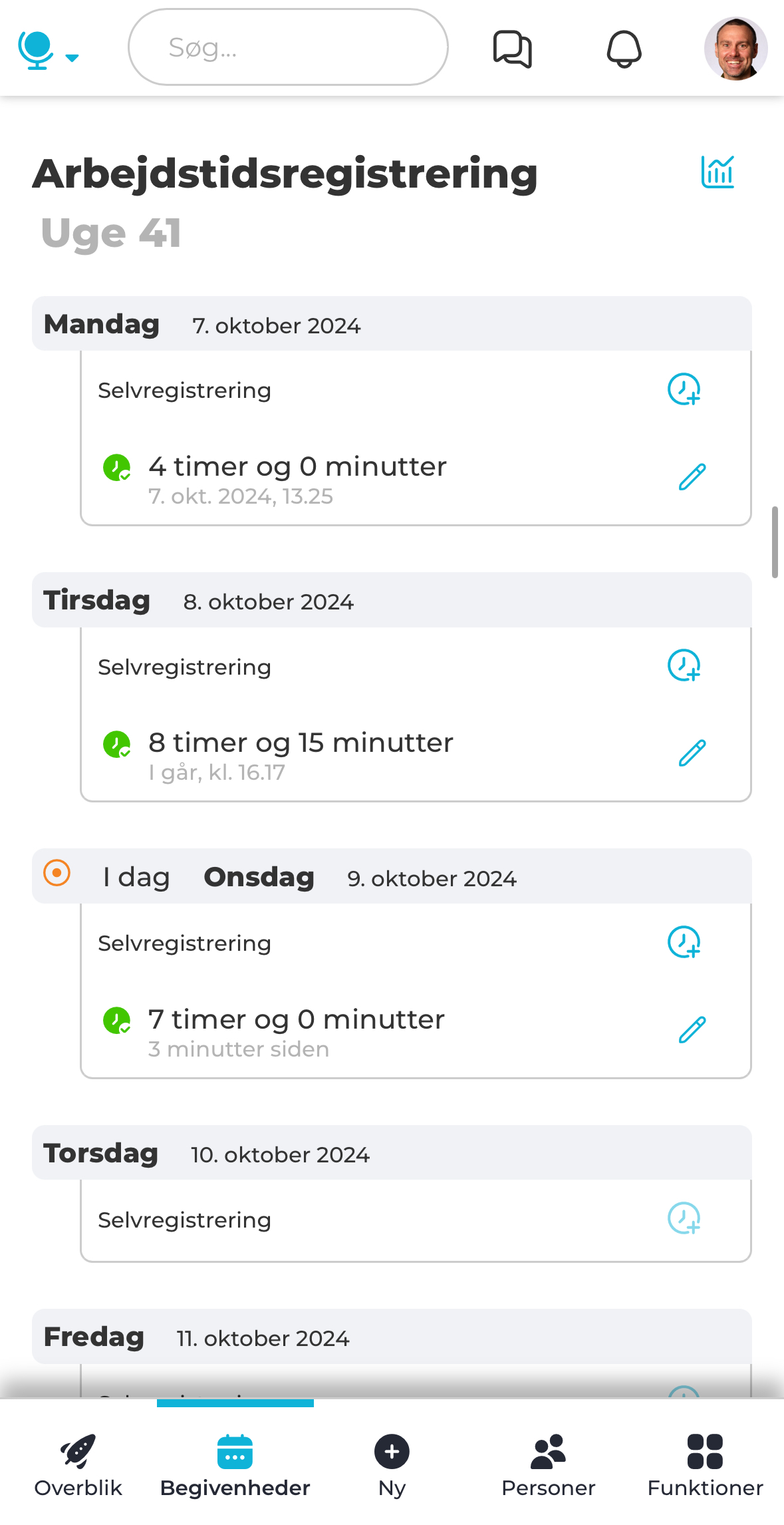Tap the Søg search field

coord(288,47)
